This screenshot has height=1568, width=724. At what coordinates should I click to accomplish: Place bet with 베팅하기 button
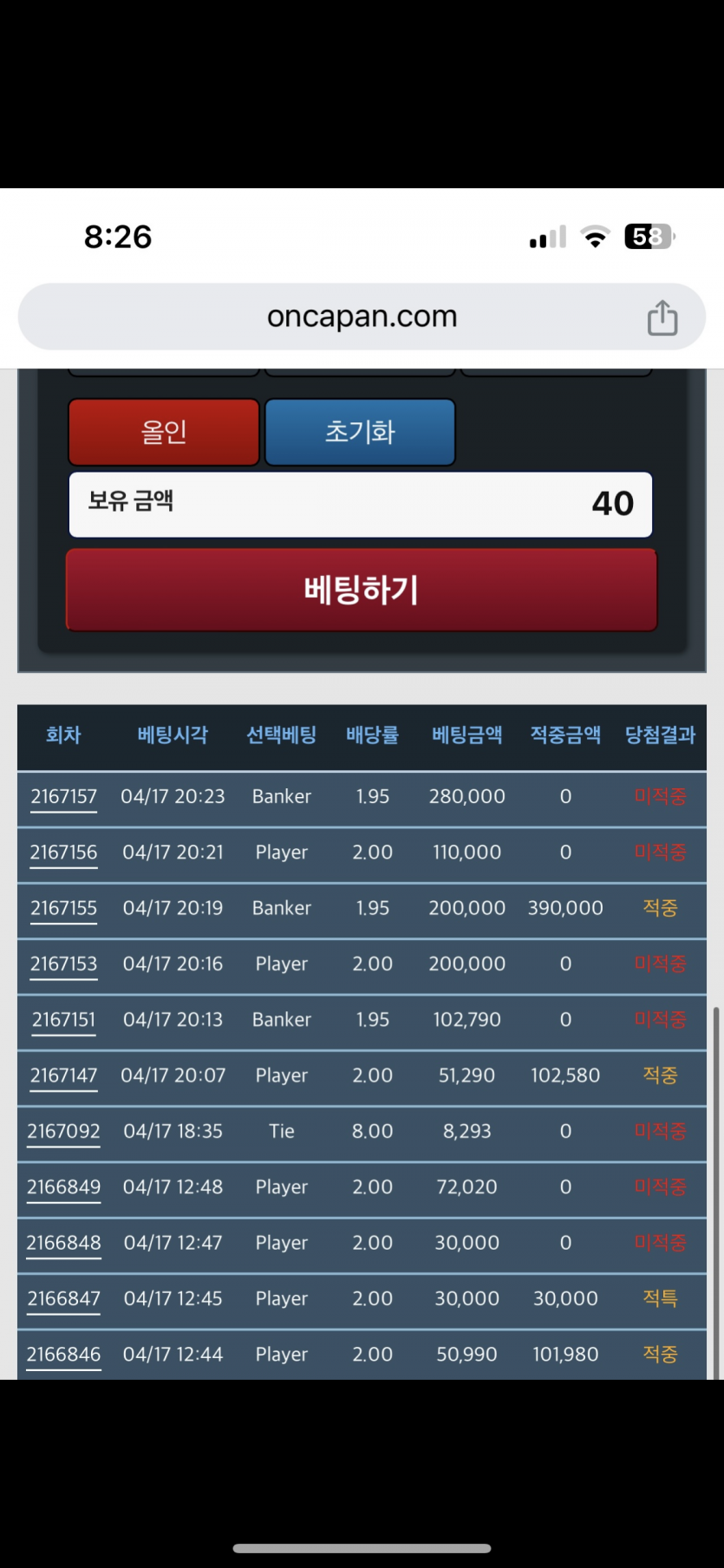click(362, 590)
